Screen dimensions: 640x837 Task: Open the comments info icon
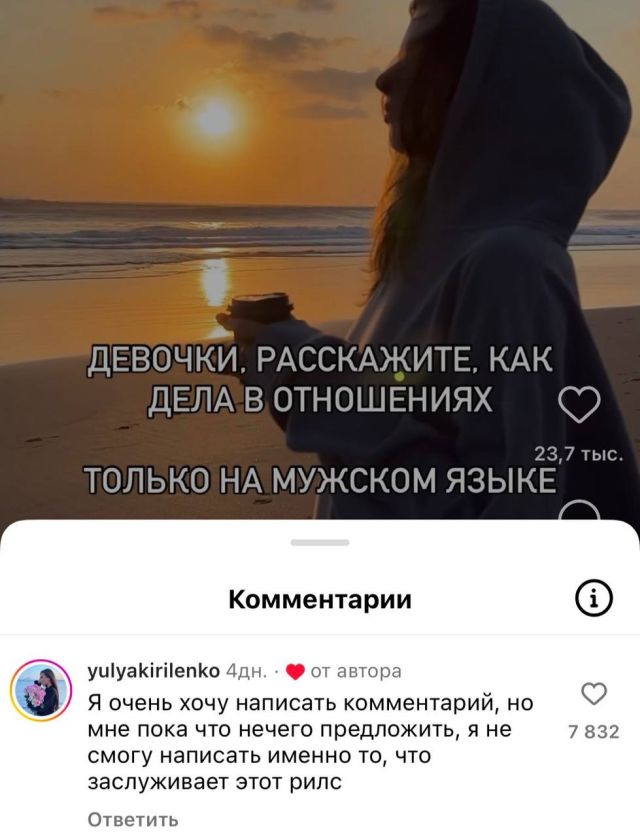click(594, 598)
